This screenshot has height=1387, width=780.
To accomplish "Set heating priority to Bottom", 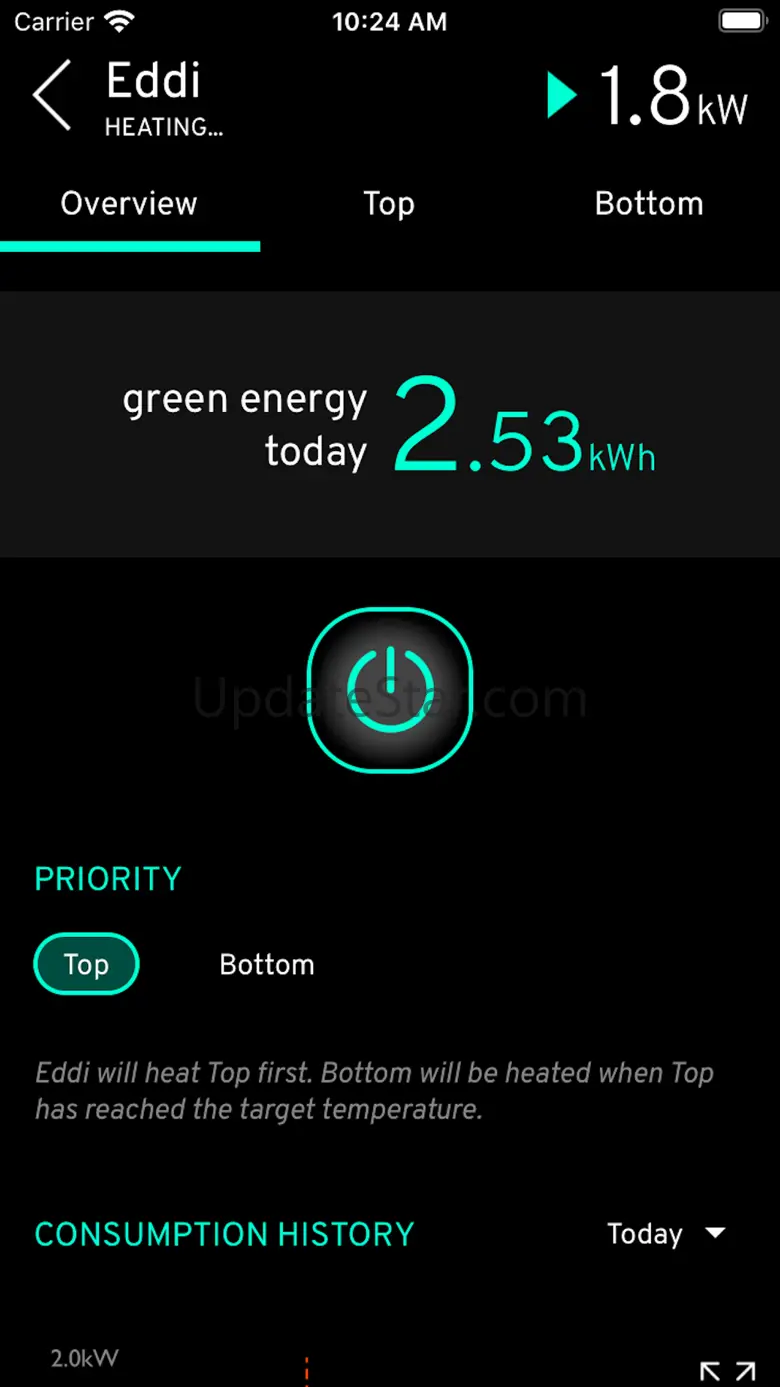I will (267, 965).
